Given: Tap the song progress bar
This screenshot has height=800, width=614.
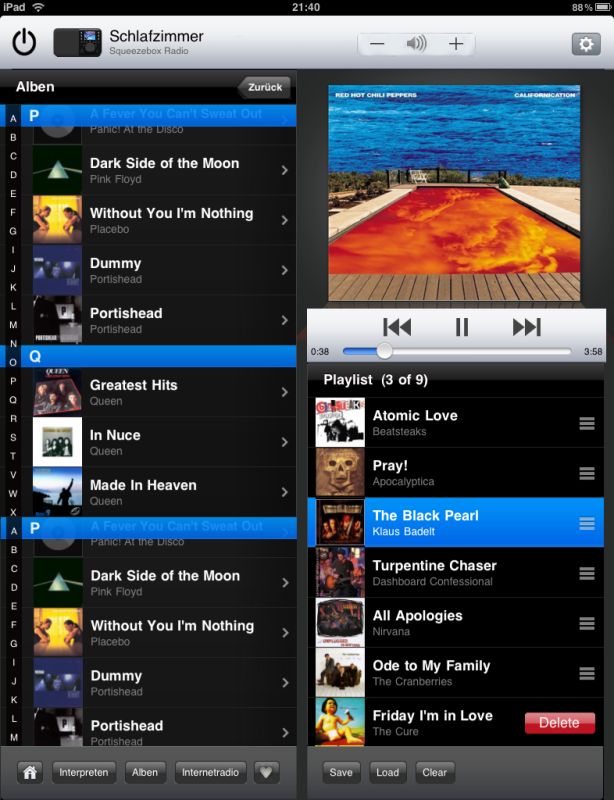Looking at the screenshot, I should click(x=457, y=352).
